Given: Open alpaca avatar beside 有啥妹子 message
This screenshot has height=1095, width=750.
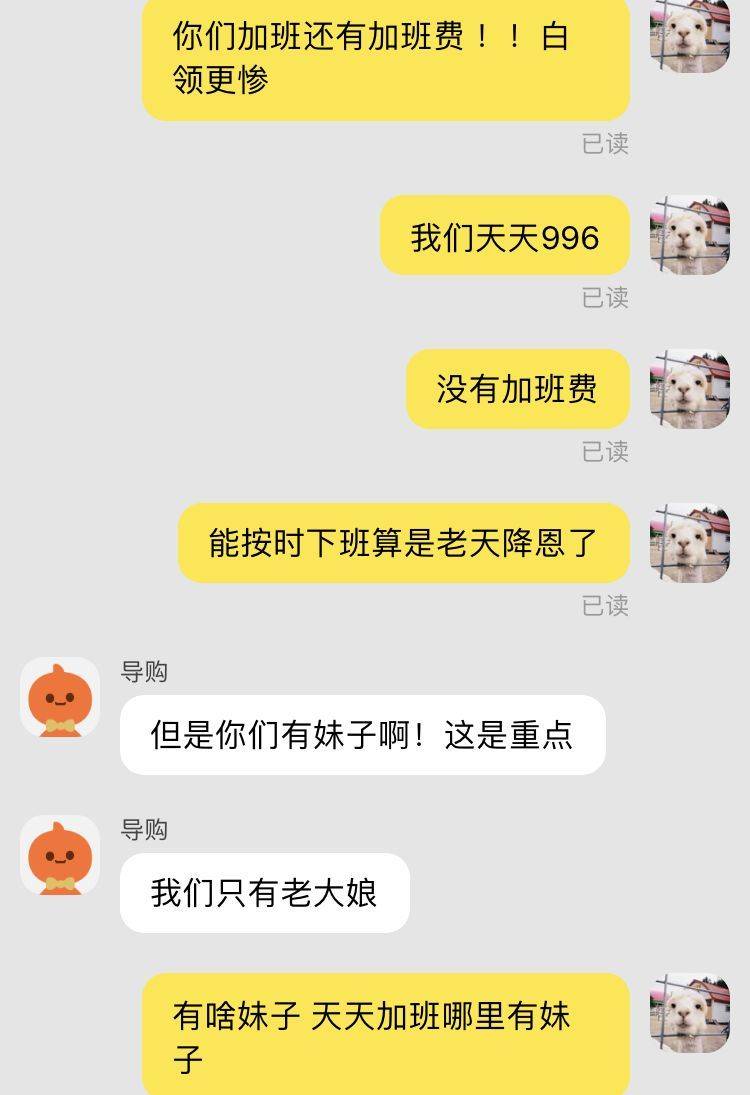Looking at the screenshot, I should pyautogui.click(x=690, y=1013).
